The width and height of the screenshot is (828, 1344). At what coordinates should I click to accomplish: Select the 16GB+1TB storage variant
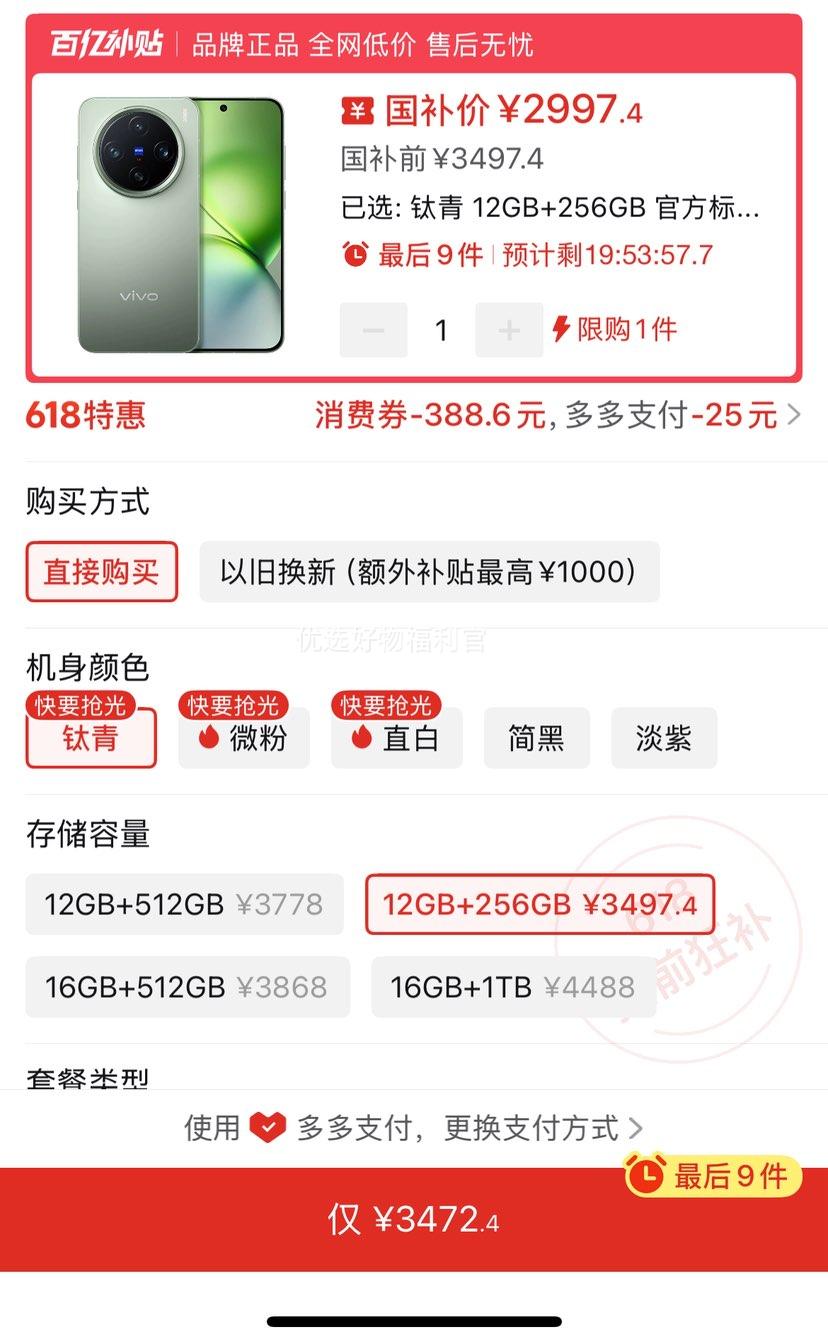click(513, 987)
